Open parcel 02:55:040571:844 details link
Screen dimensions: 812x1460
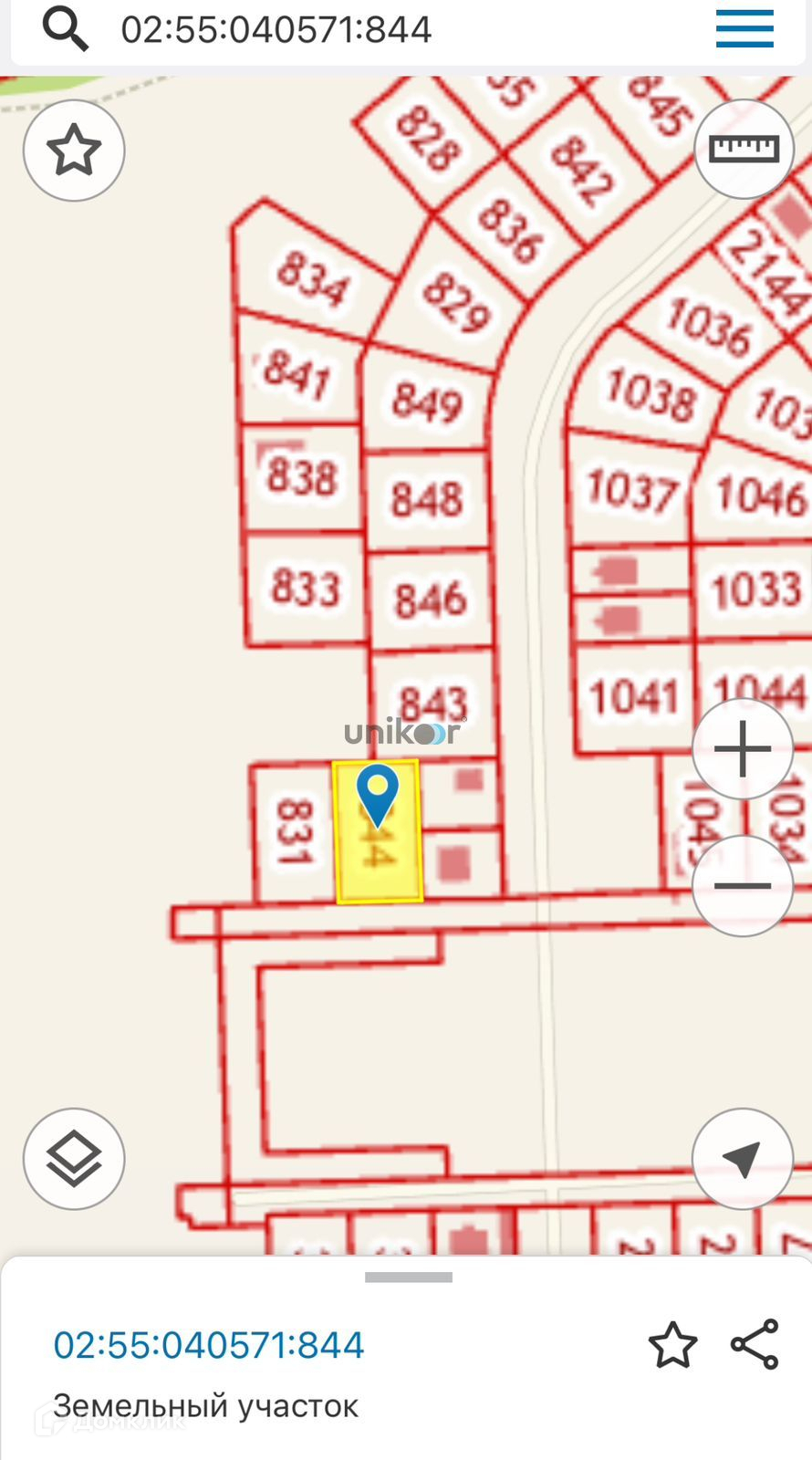tap(209, 1345)
